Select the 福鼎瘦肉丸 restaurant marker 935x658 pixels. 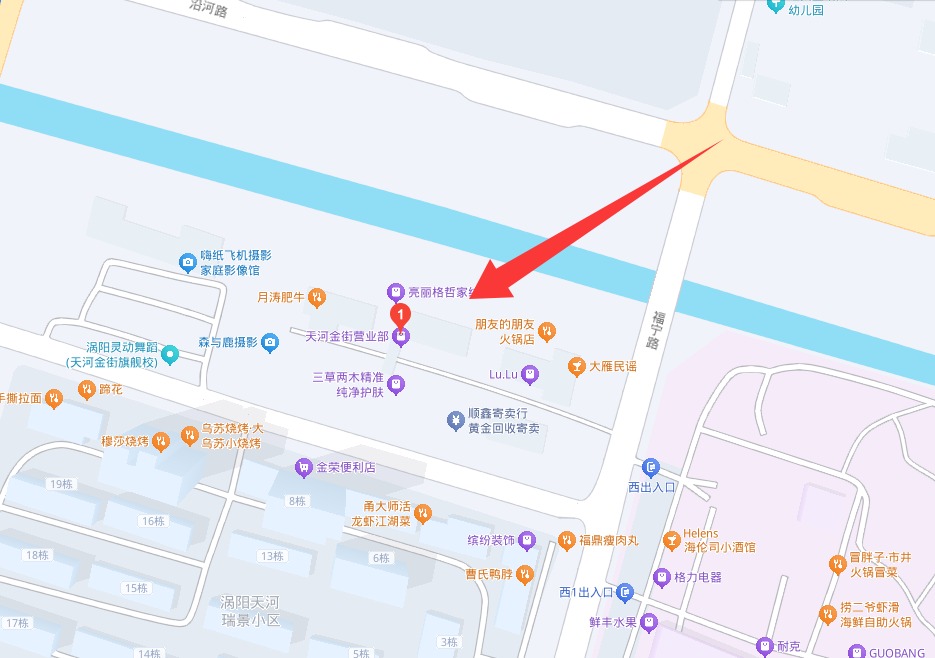tap(566, 540)
